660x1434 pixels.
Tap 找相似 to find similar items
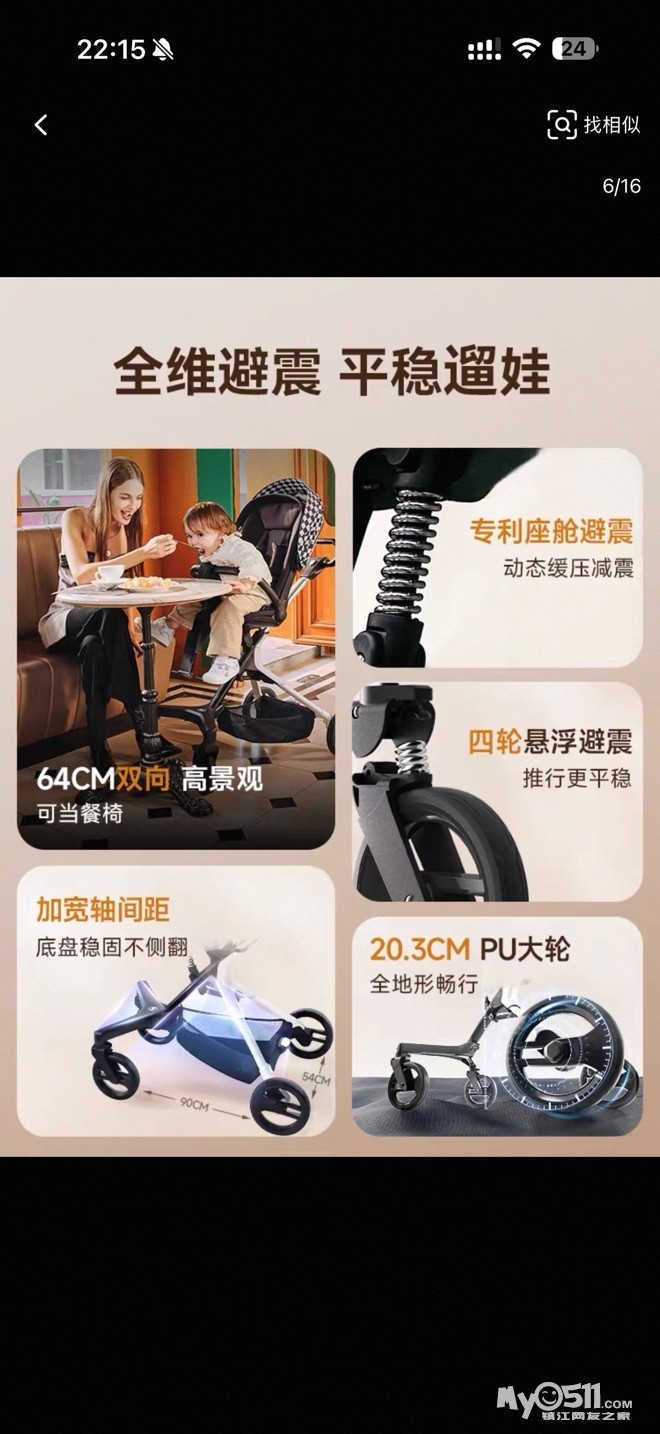click(x=594, y=125)
